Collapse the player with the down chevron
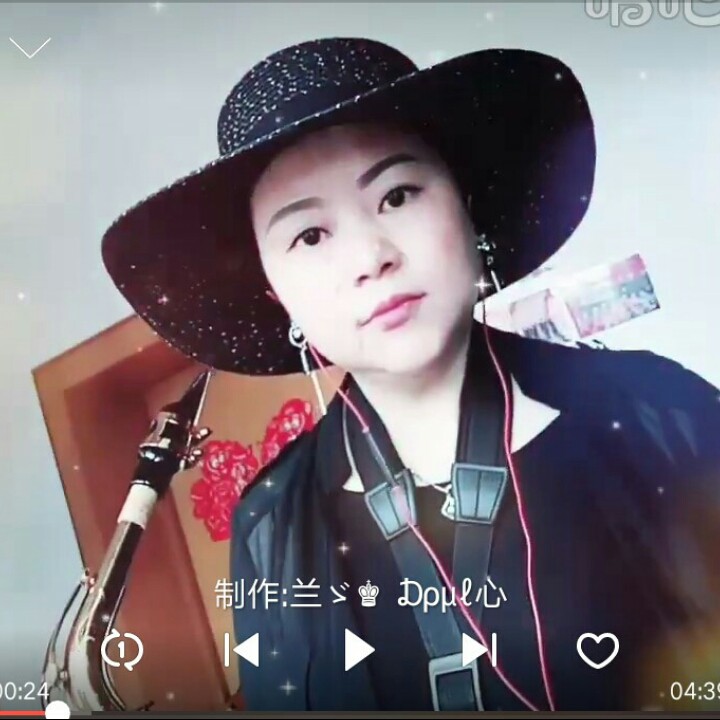This screenshot has height=720, width=720. pos(30,48)
